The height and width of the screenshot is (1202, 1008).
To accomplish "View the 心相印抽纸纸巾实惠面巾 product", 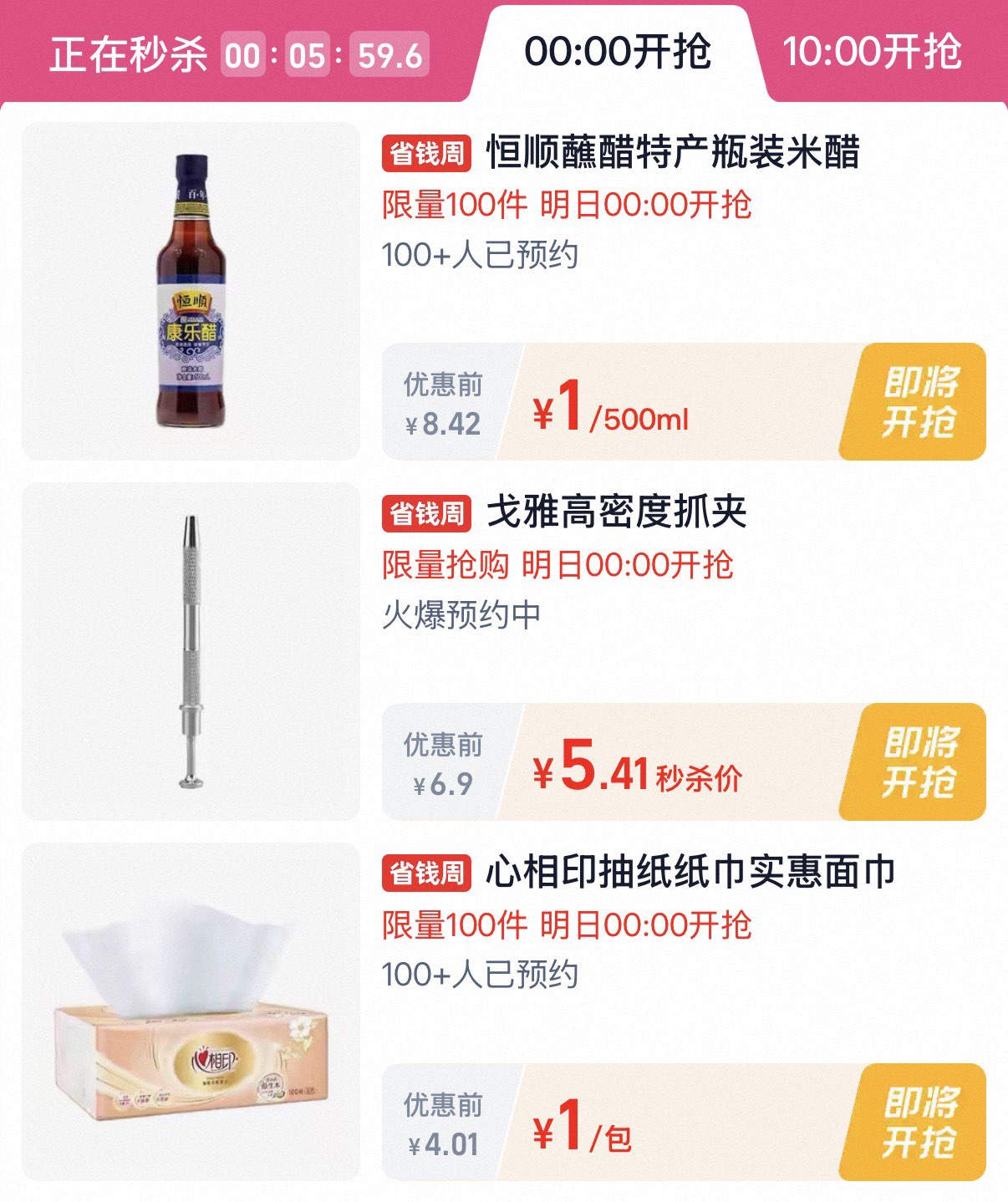I will [690, 873].
